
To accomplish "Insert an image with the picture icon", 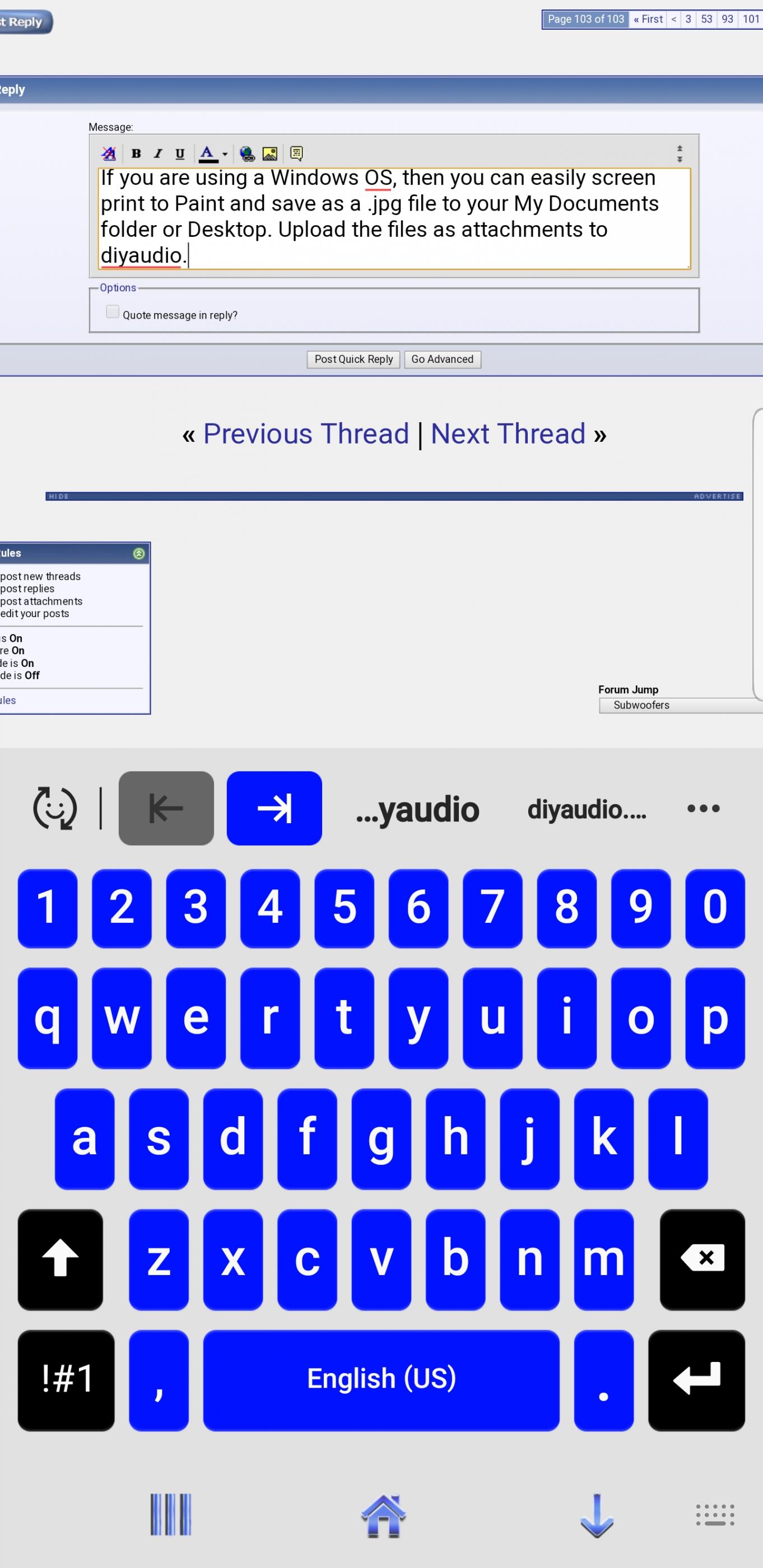I will [270, 153].
